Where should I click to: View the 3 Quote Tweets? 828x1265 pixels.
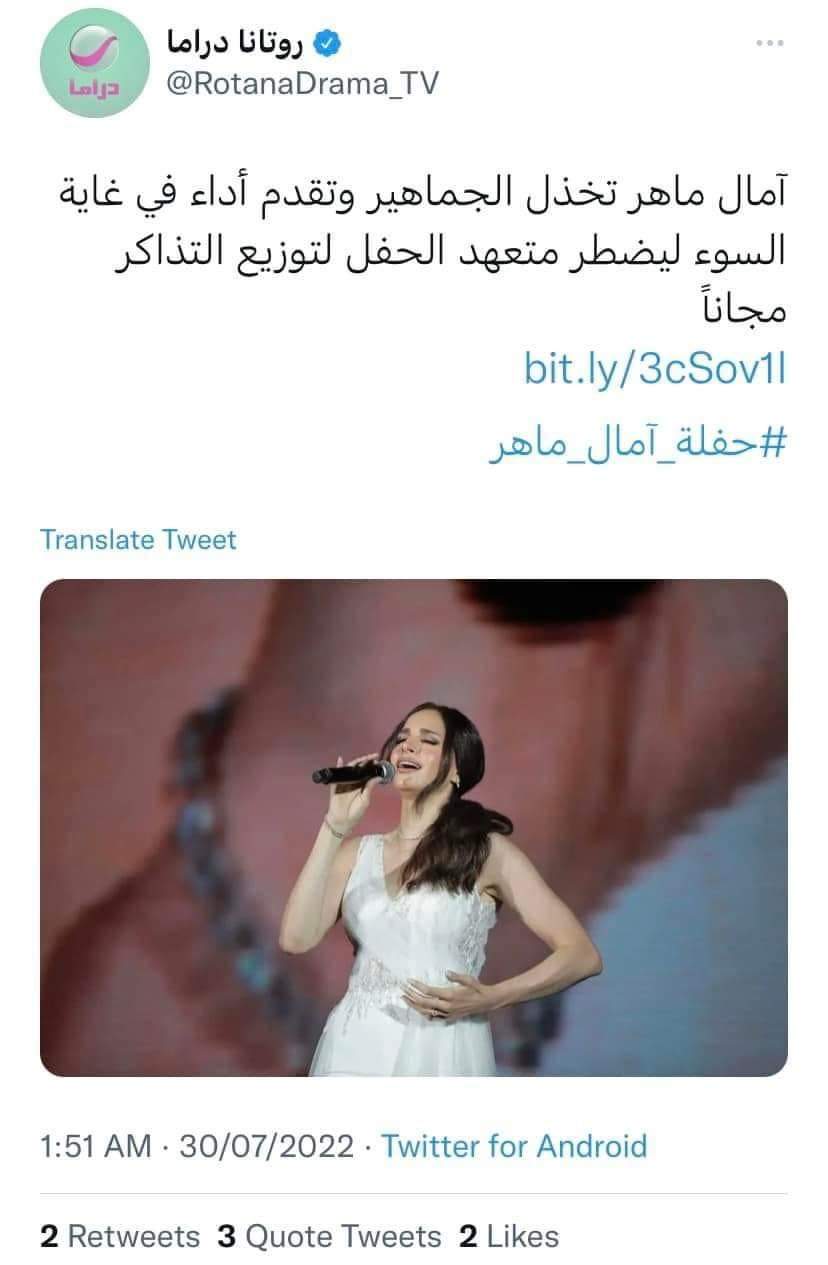[x=329, y=1236]
